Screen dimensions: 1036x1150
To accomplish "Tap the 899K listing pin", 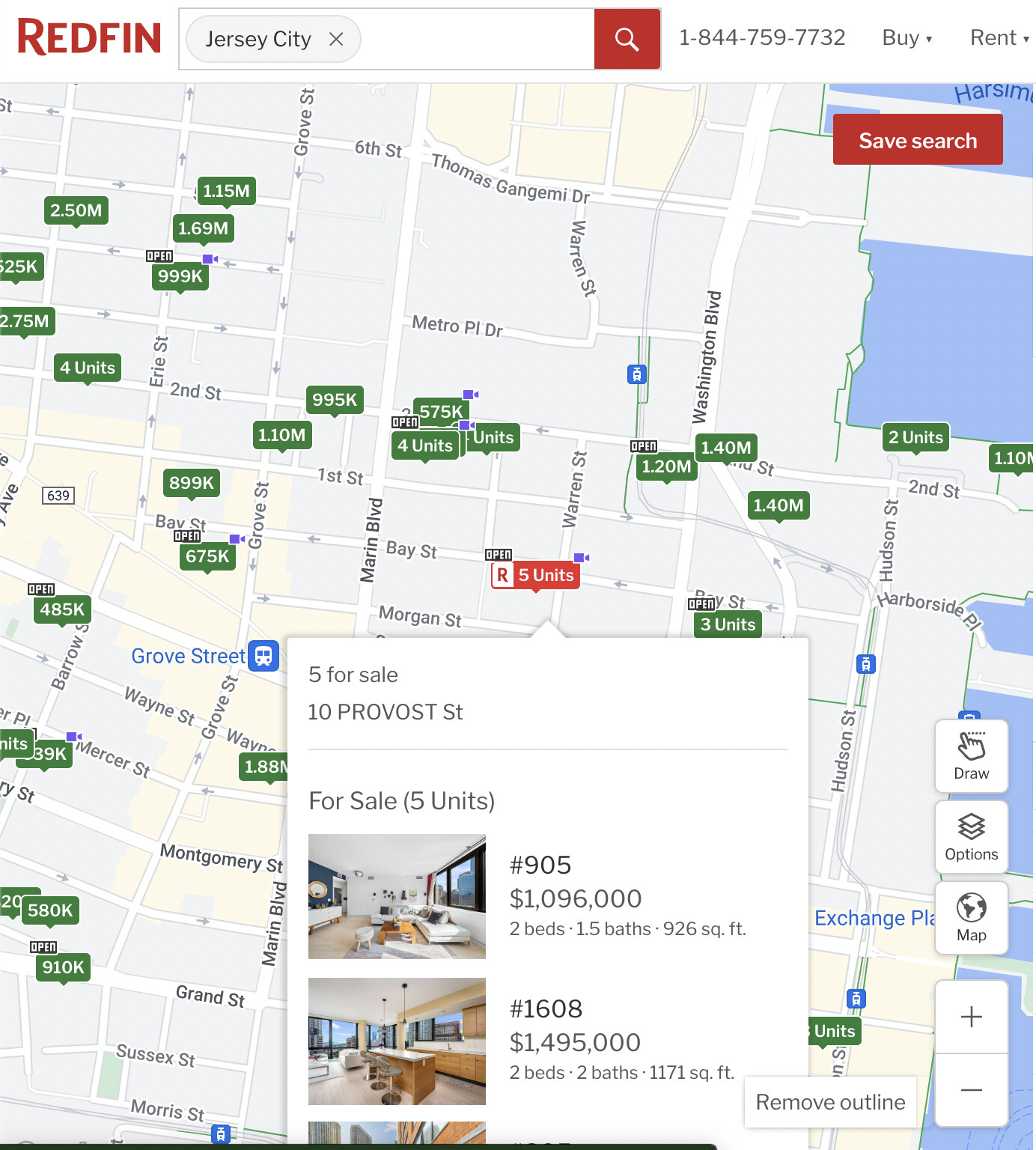I will click(x=192, y=483).
